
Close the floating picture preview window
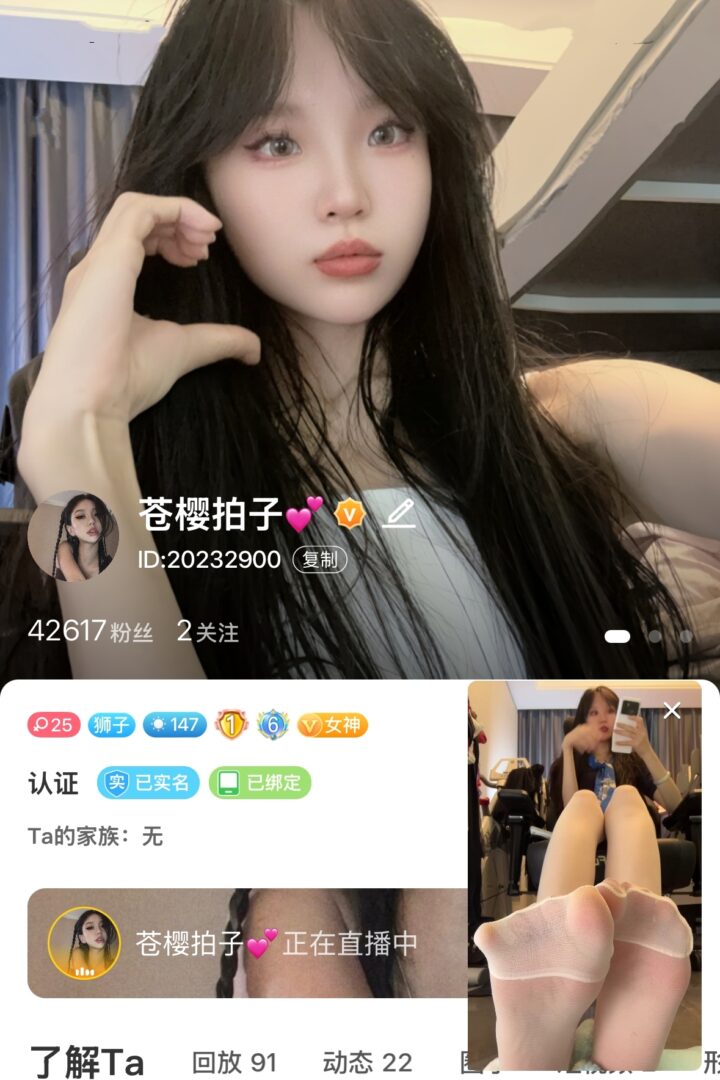(672, 710)
